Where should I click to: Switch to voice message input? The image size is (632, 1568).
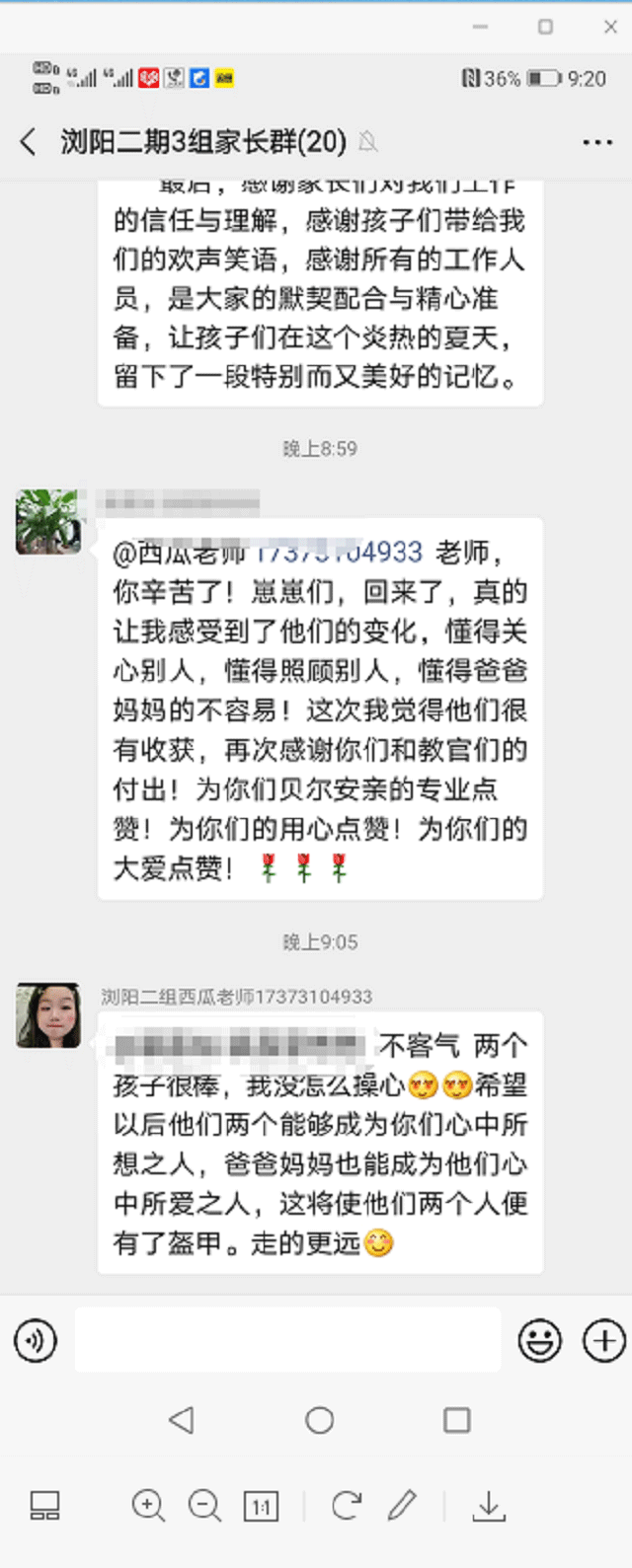(x=36, y=1341)
